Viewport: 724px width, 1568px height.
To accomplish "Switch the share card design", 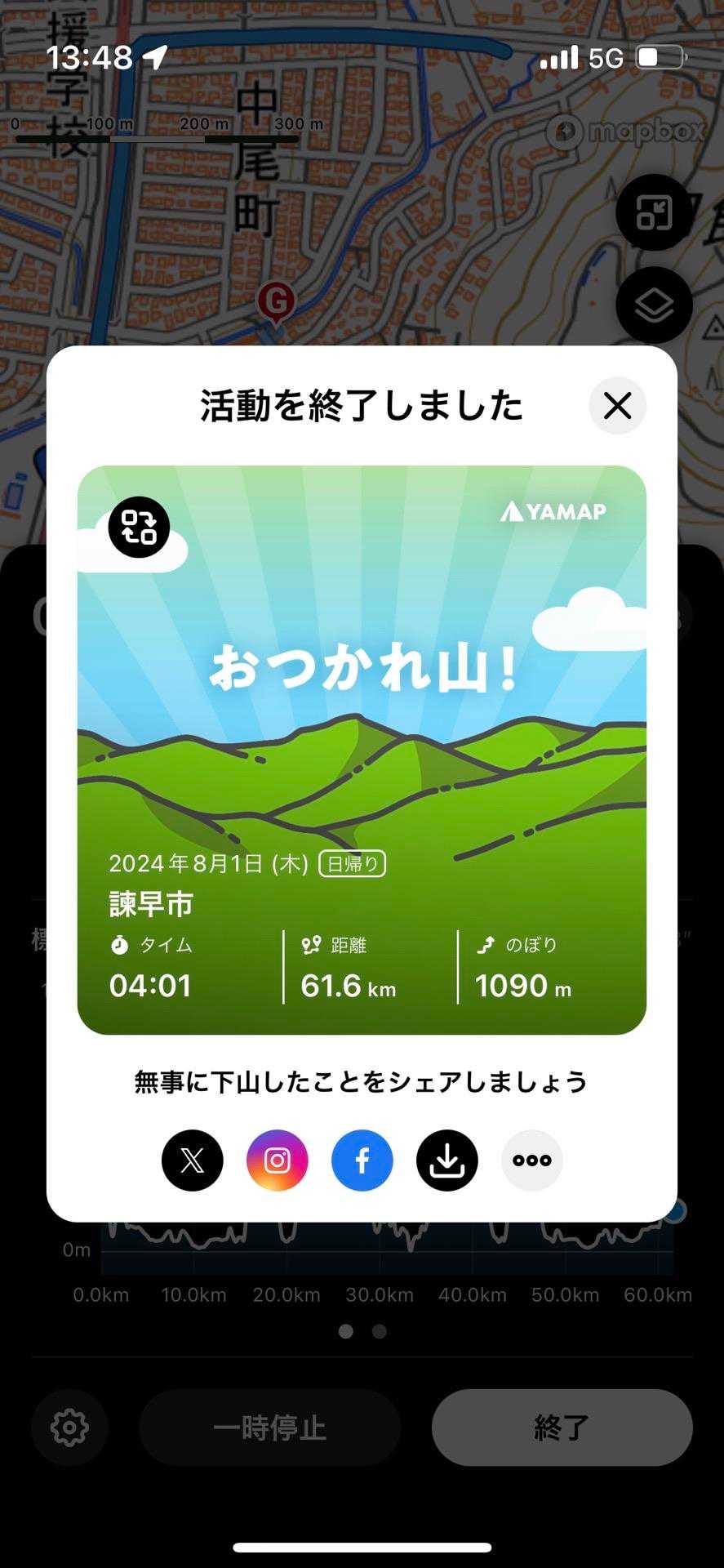I will tap(139, 528).
